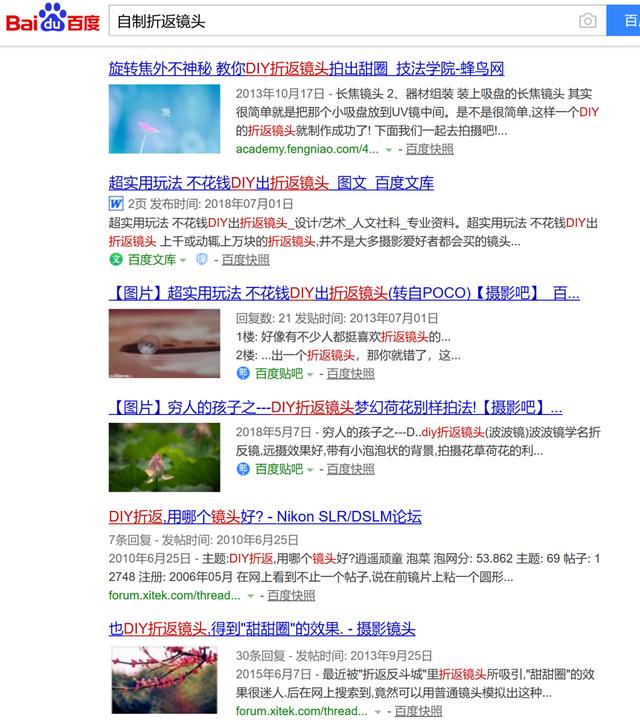Open 百度贴吧 source under POCO result
This screenshot has width=640, height=723.
coord(278,373)
